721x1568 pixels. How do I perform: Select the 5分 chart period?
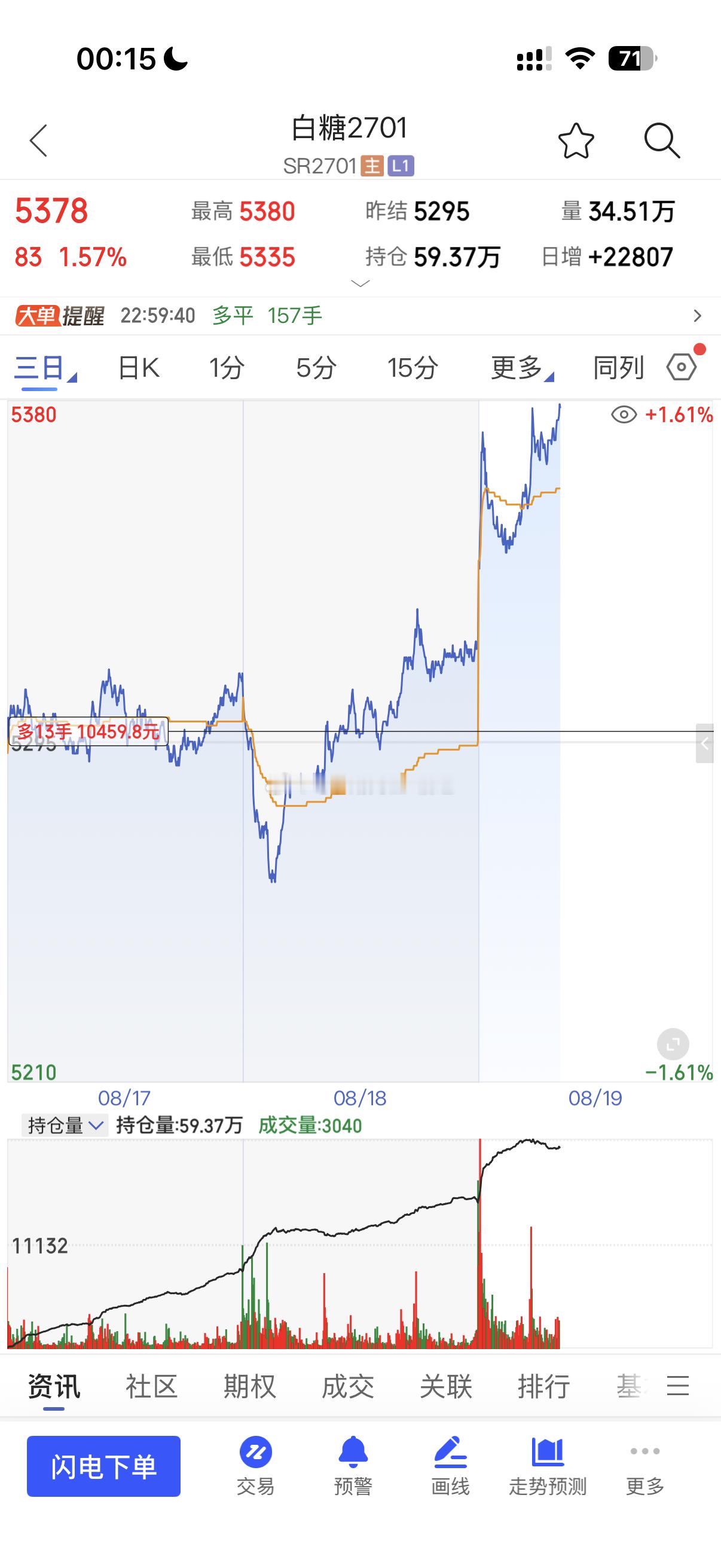pyautogui.click(x=316, y=368)
